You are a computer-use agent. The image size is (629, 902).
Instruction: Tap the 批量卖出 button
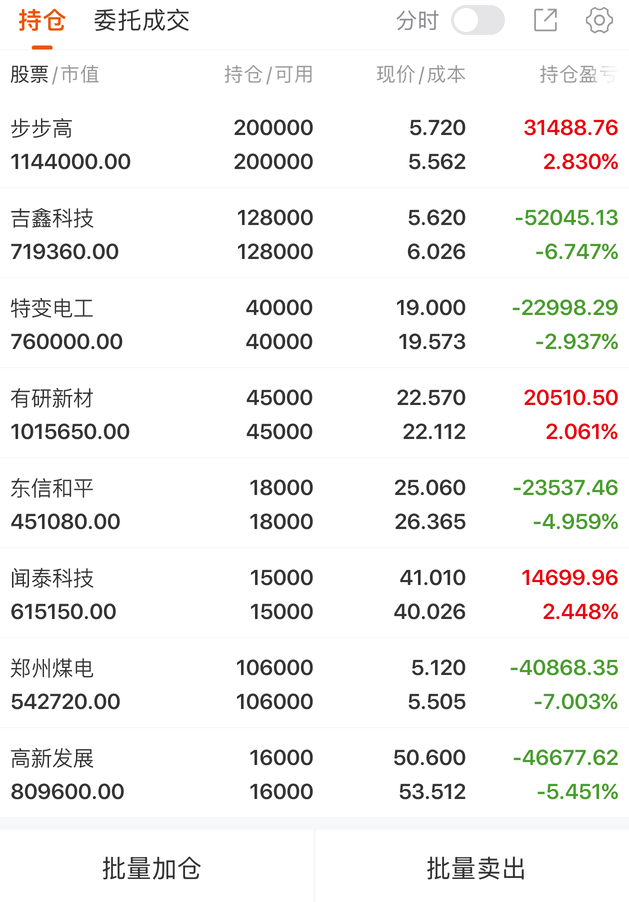[475, 868]
